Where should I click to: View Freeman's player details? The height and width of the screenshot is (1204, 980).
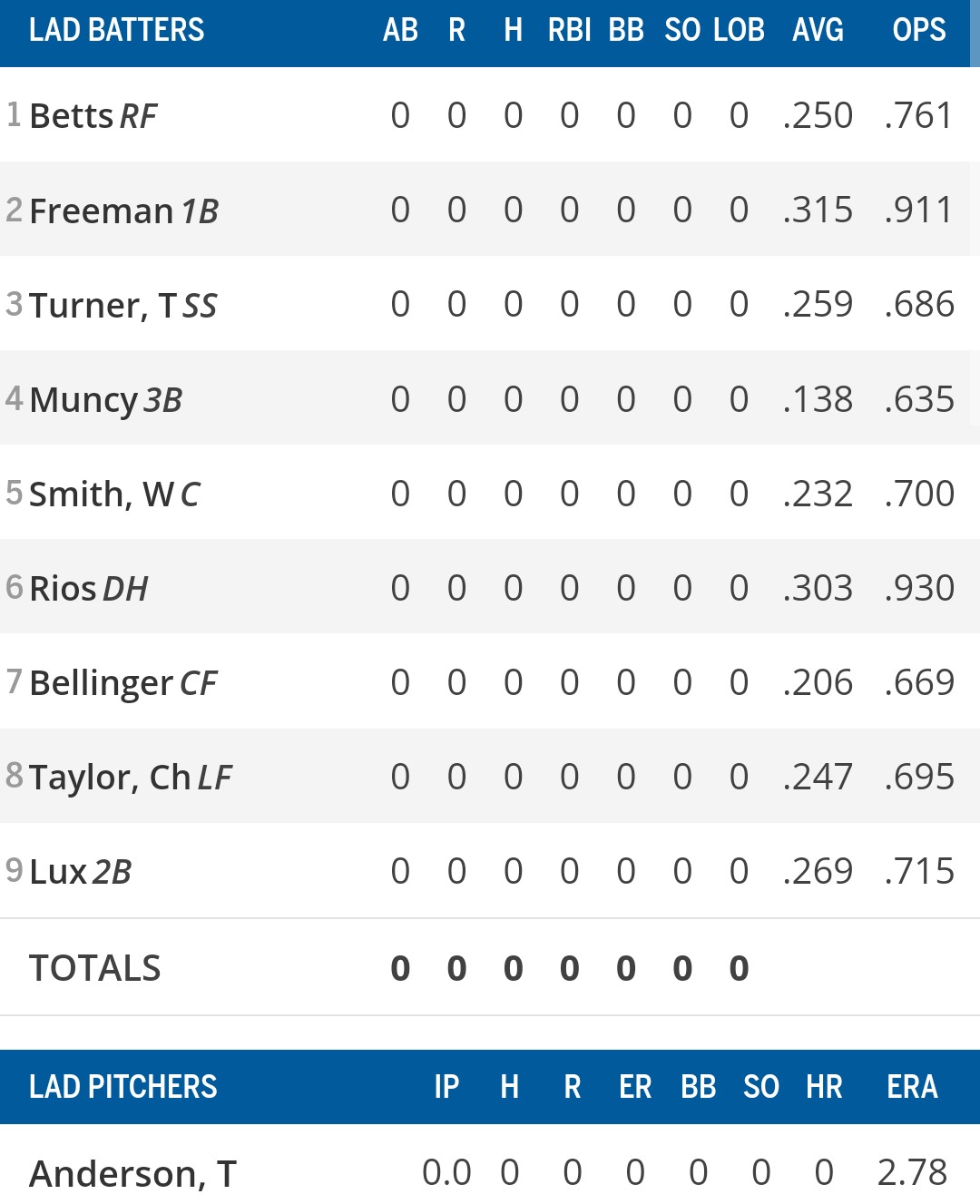pos(101,210)
